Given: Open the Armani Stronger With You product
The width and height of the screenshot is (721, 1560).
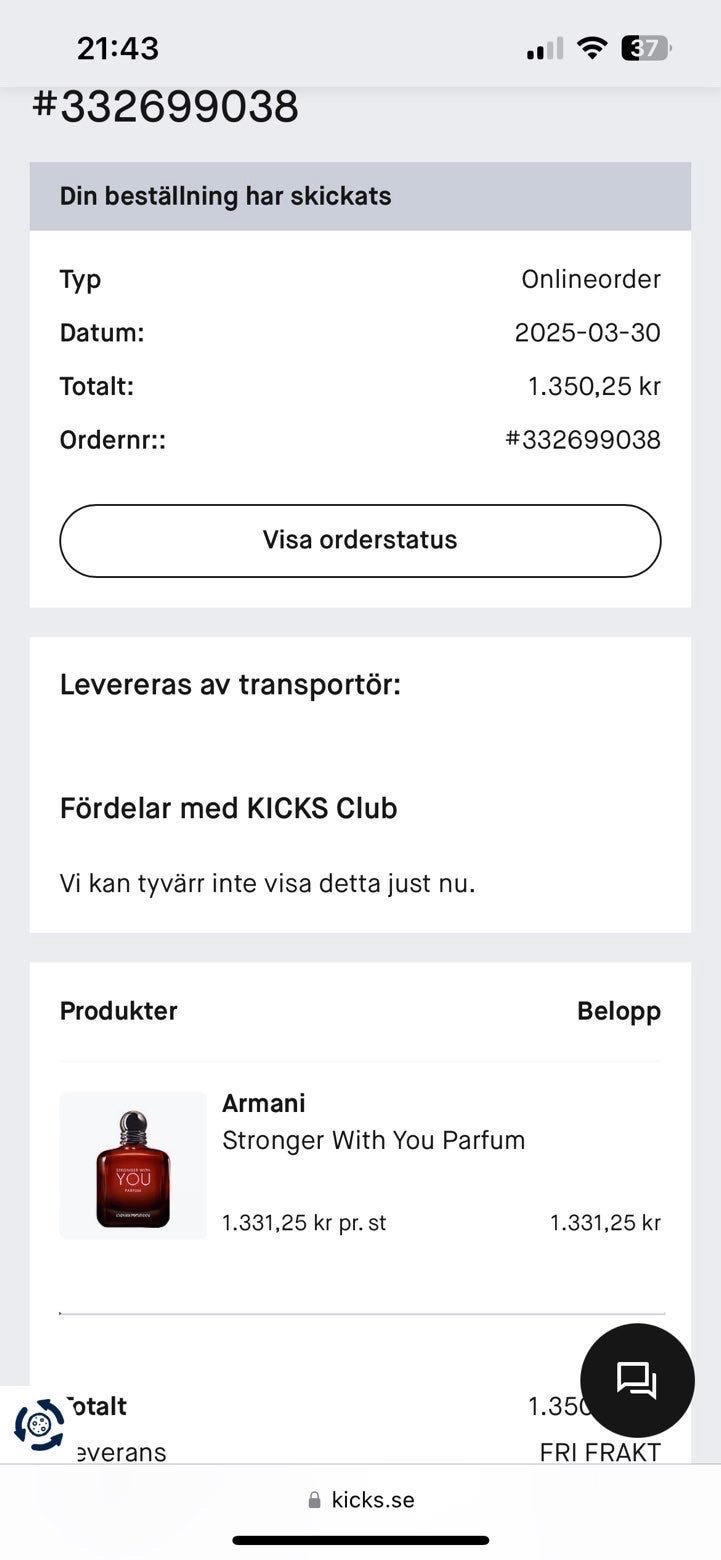Looking at the screenshot, I should click(x=373, y=1140).
